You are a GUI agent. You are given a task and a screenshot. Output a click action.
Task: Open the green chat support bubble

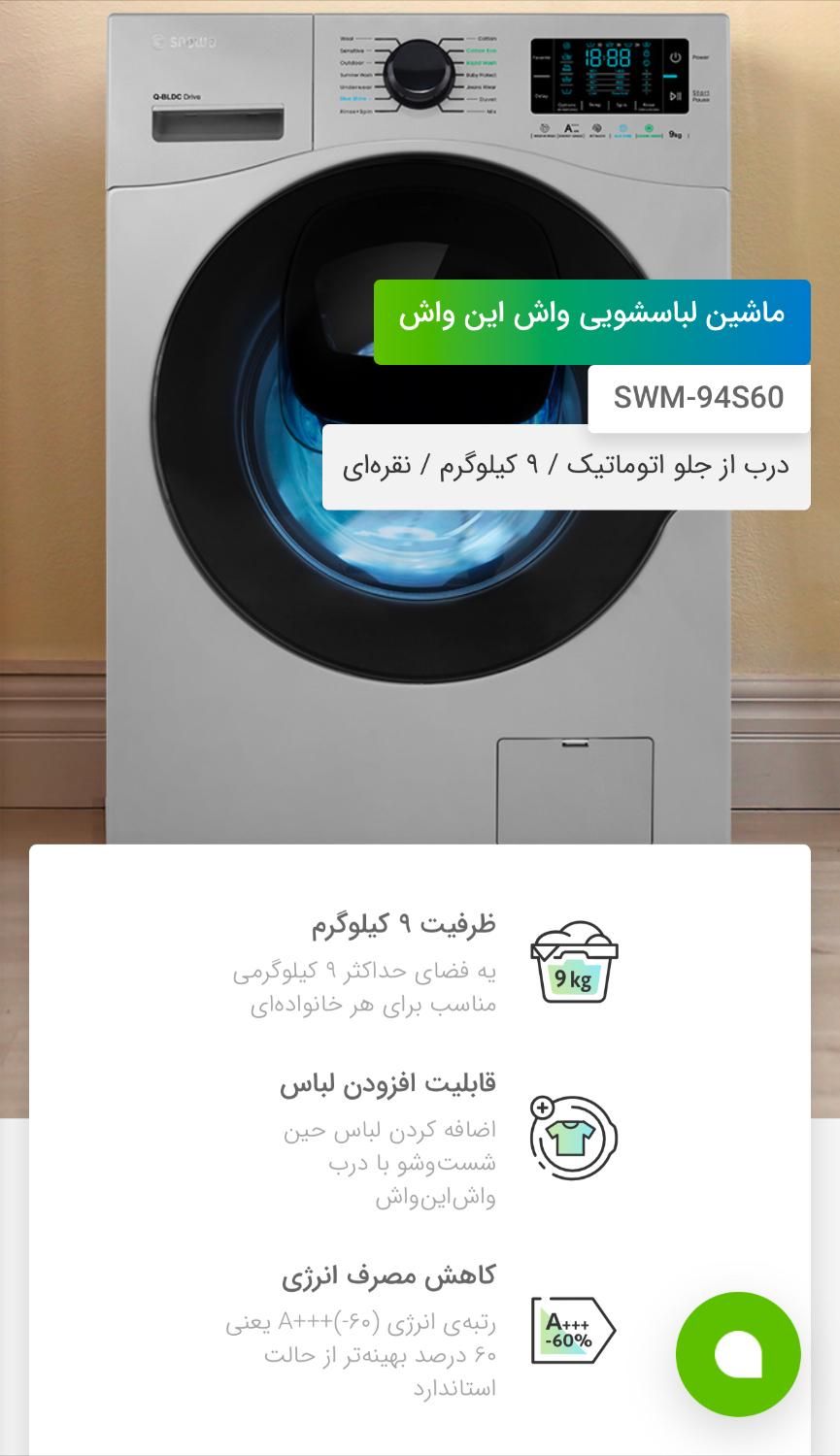tap(738, 1353)
